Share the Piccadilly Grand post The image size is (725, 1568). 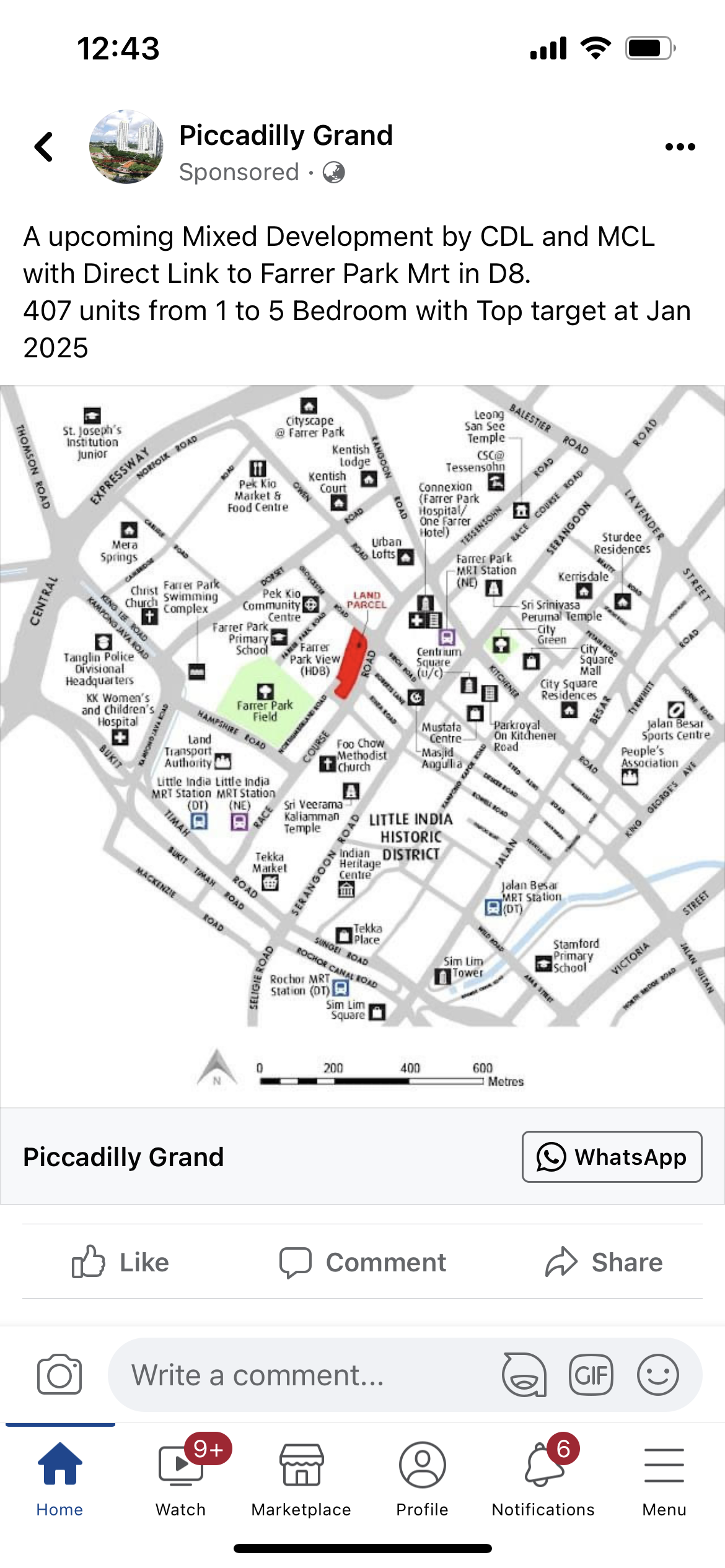[604, 1262]
